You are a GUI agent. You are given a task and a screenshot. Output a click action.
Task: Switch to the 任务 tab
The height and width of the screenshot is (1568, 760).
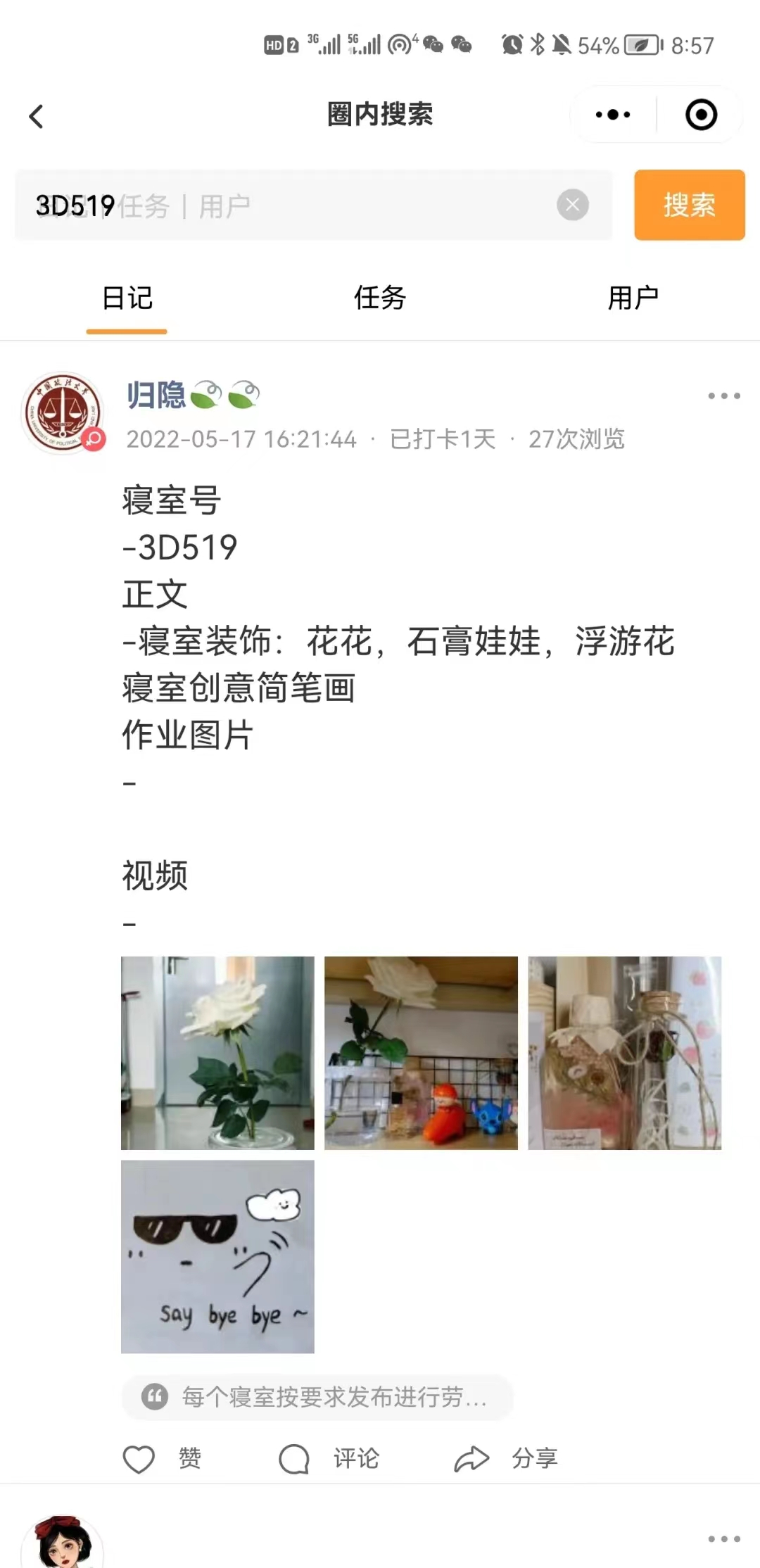379,298
